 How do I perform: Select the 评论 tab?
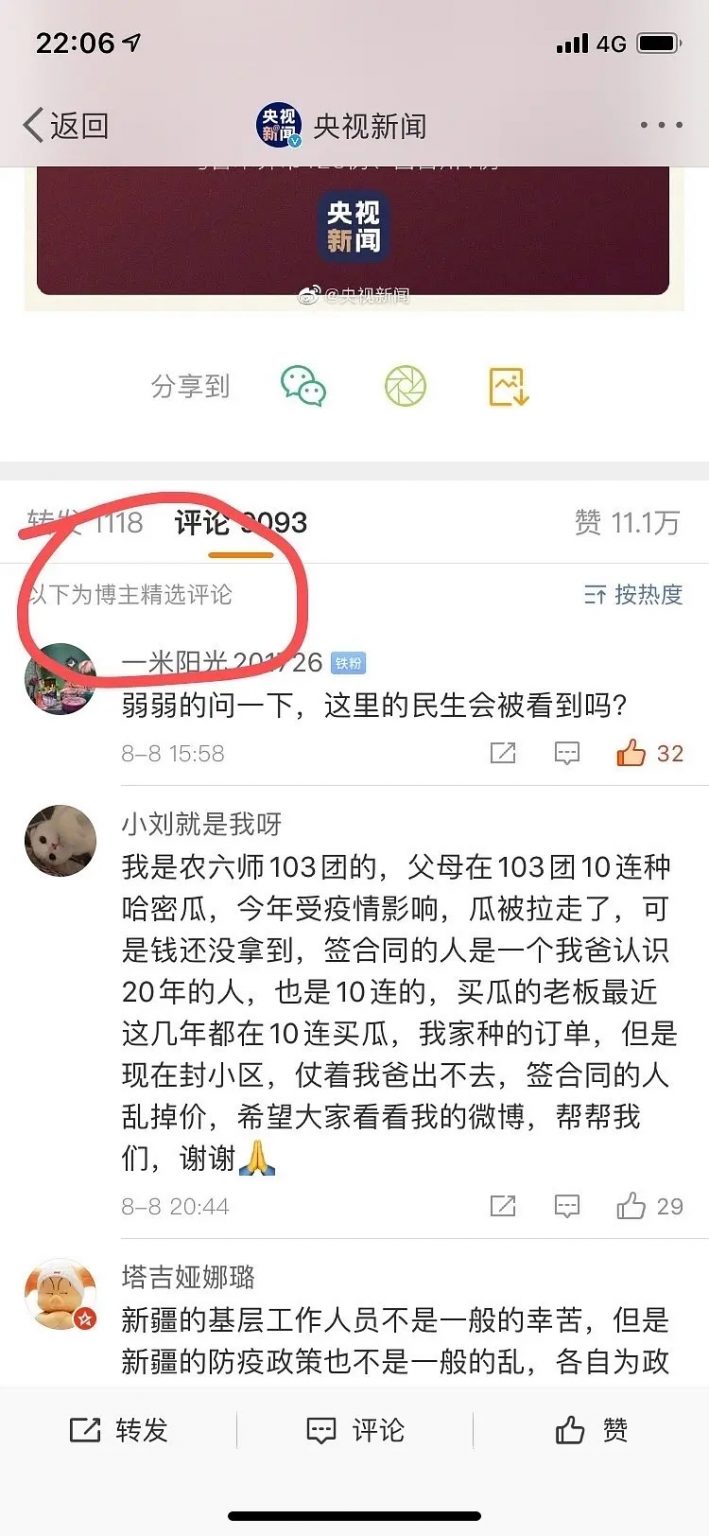click(x=240, y=522)
